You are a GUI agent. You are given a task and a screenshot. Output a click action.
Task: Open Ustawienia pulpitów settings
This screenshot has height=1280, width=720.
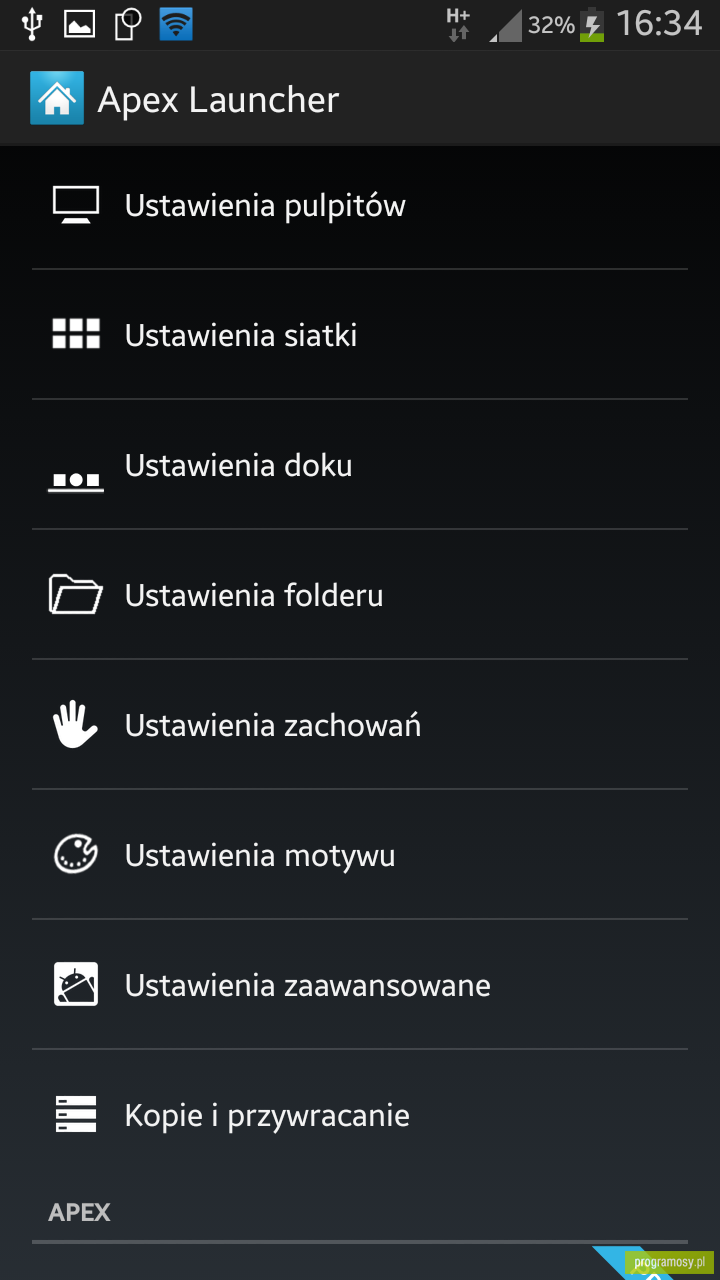point(360,206)
